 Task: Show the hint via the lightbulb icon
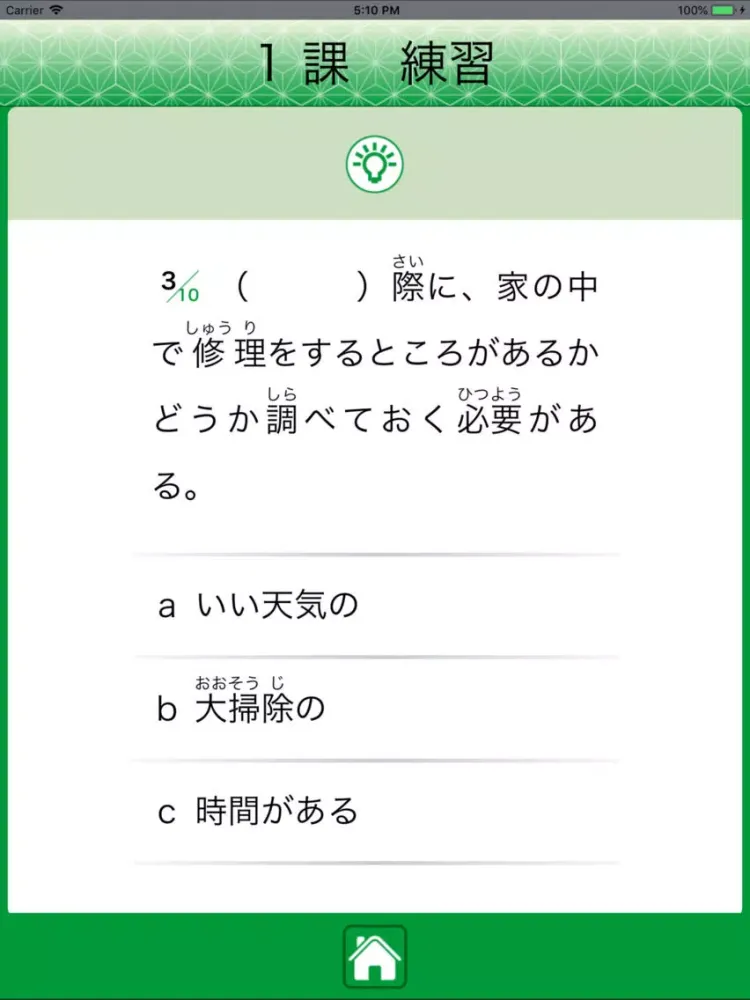tap(374, 164)
